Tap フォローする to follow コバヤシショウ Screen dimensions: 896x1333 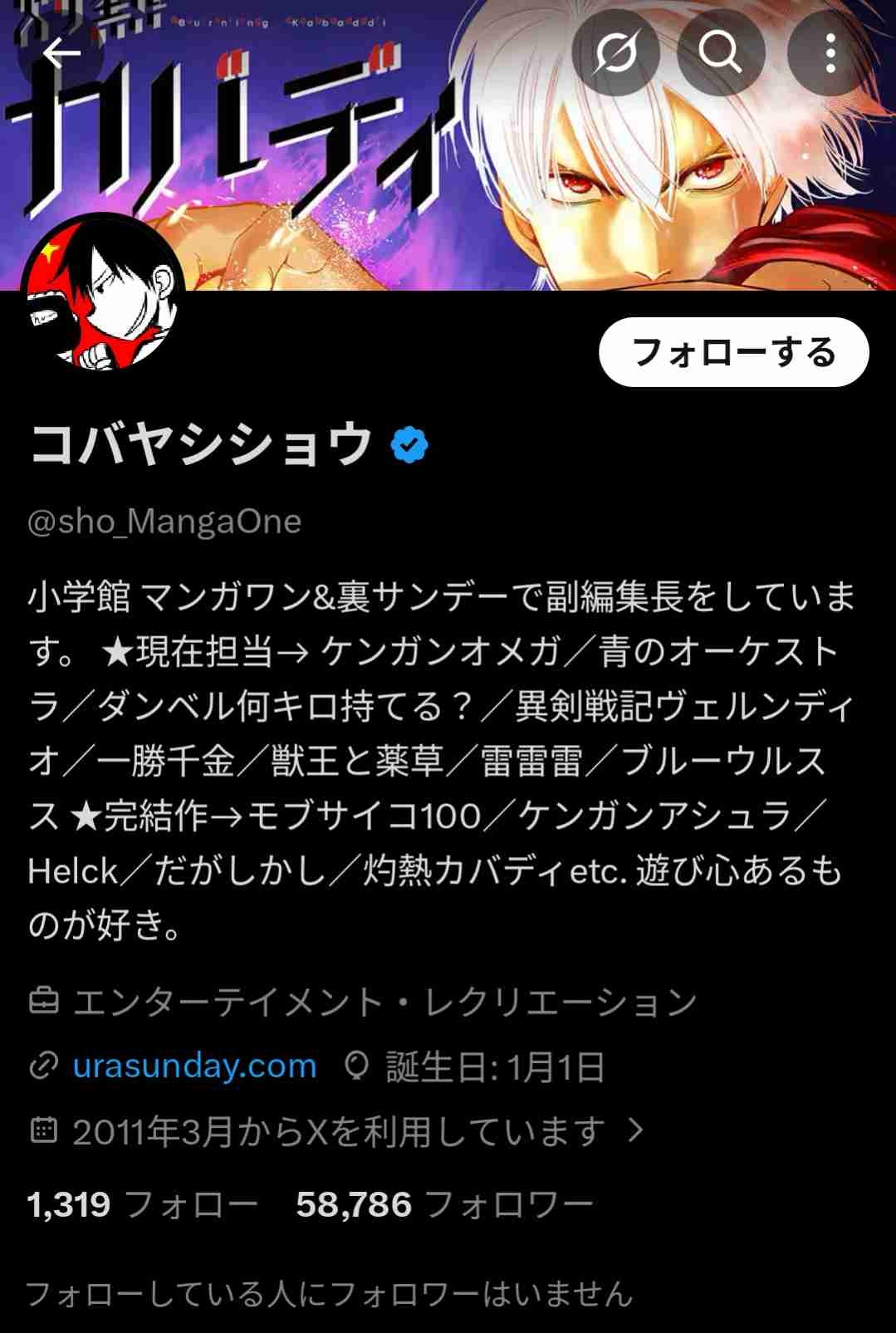coord(733,352)
